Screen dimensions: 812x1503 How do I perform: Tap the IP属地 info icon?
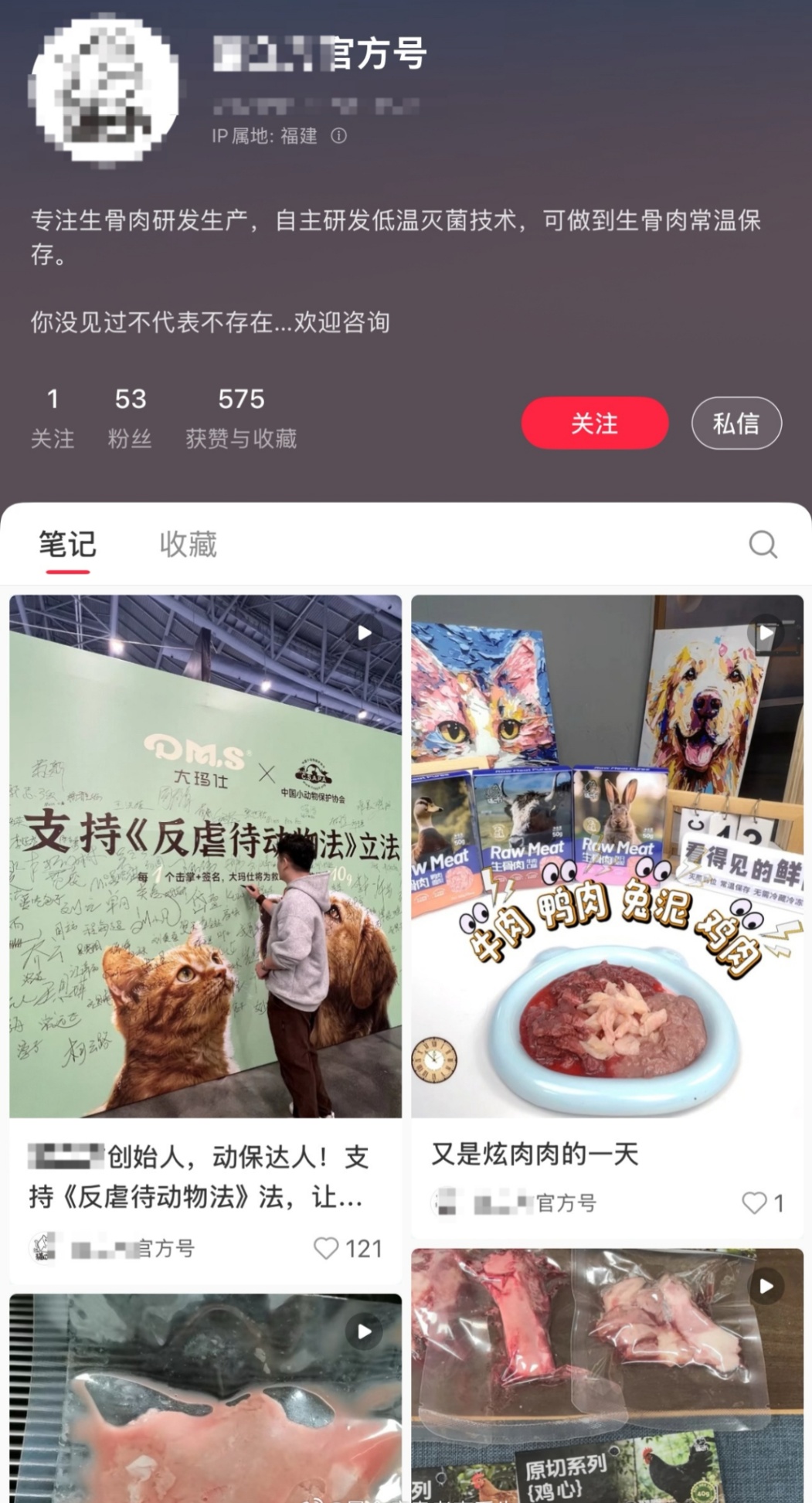tap(338, 136)
